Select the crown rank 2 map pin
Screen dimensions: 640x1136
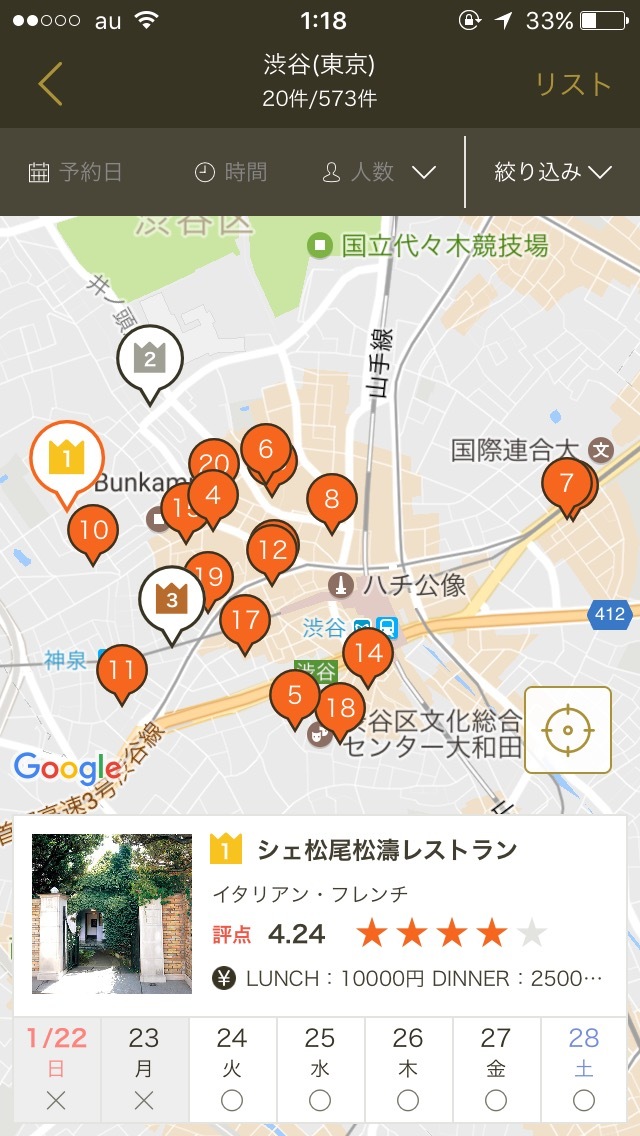click(150, 362)
